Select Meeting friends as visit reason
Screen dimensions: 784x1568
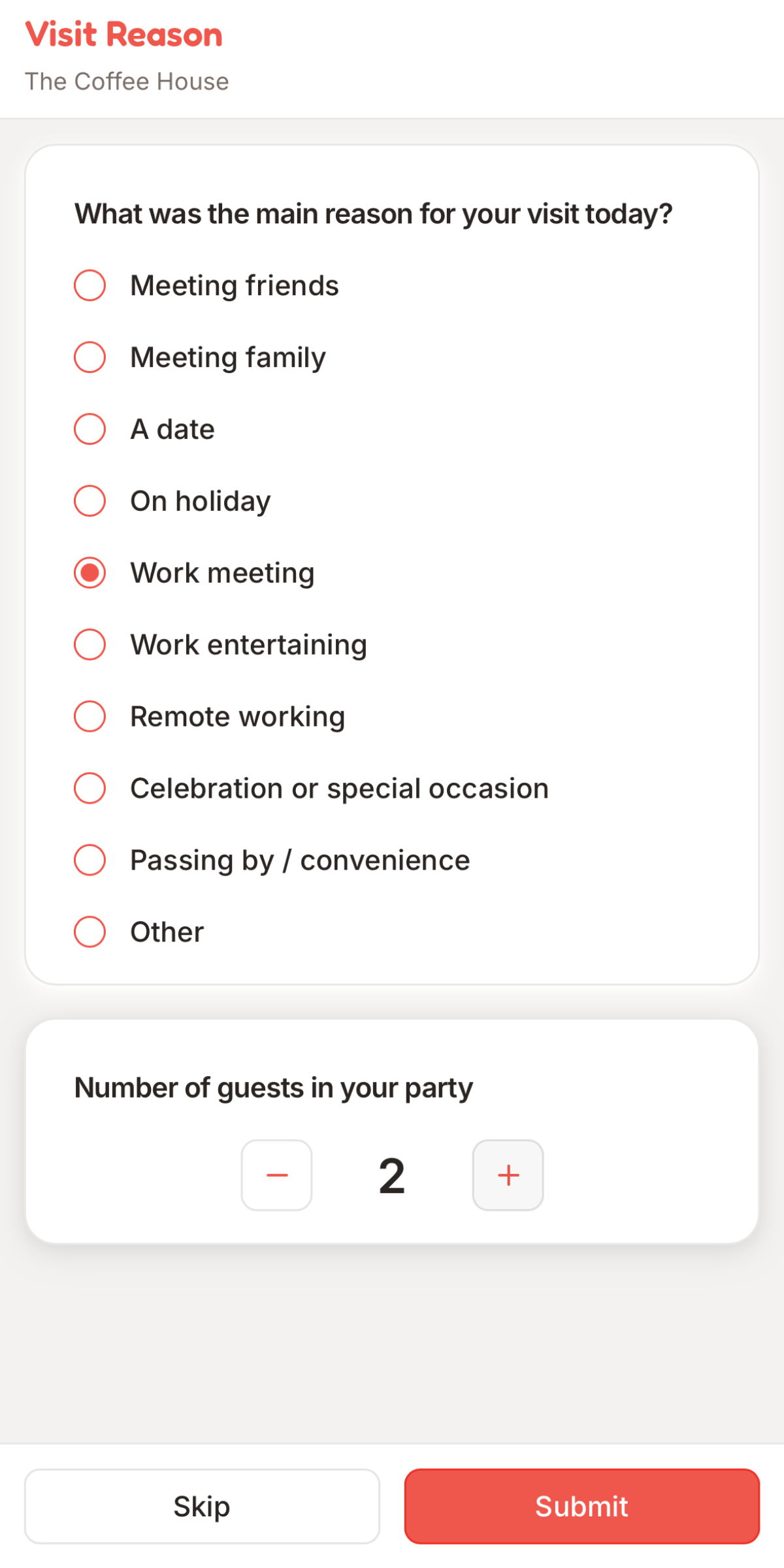click(x=90, y=286)
